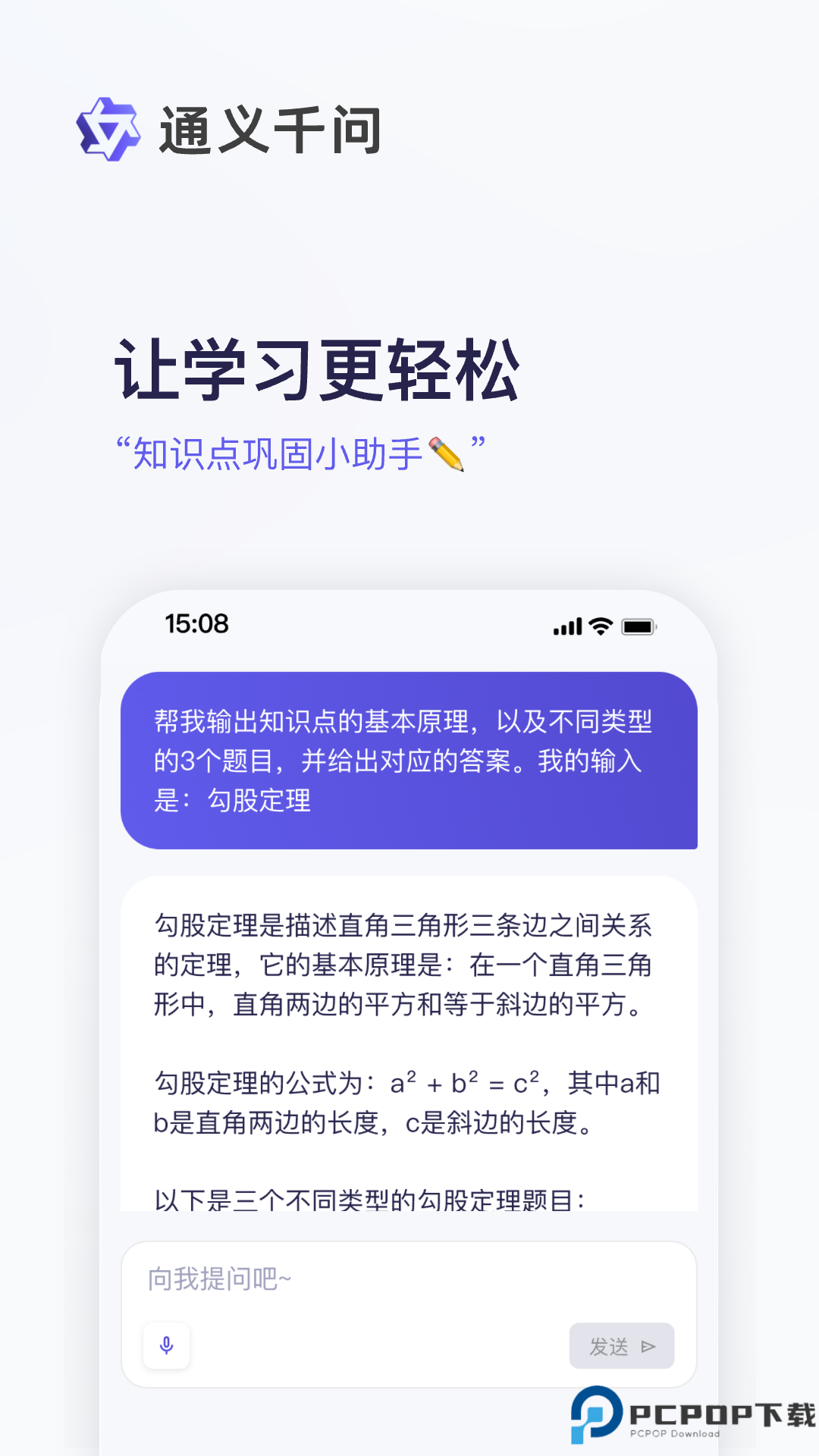Click the Wi-Fi icon in the status bar
Viewport: 819px width, 1456px height.
(x=599, y=626)
